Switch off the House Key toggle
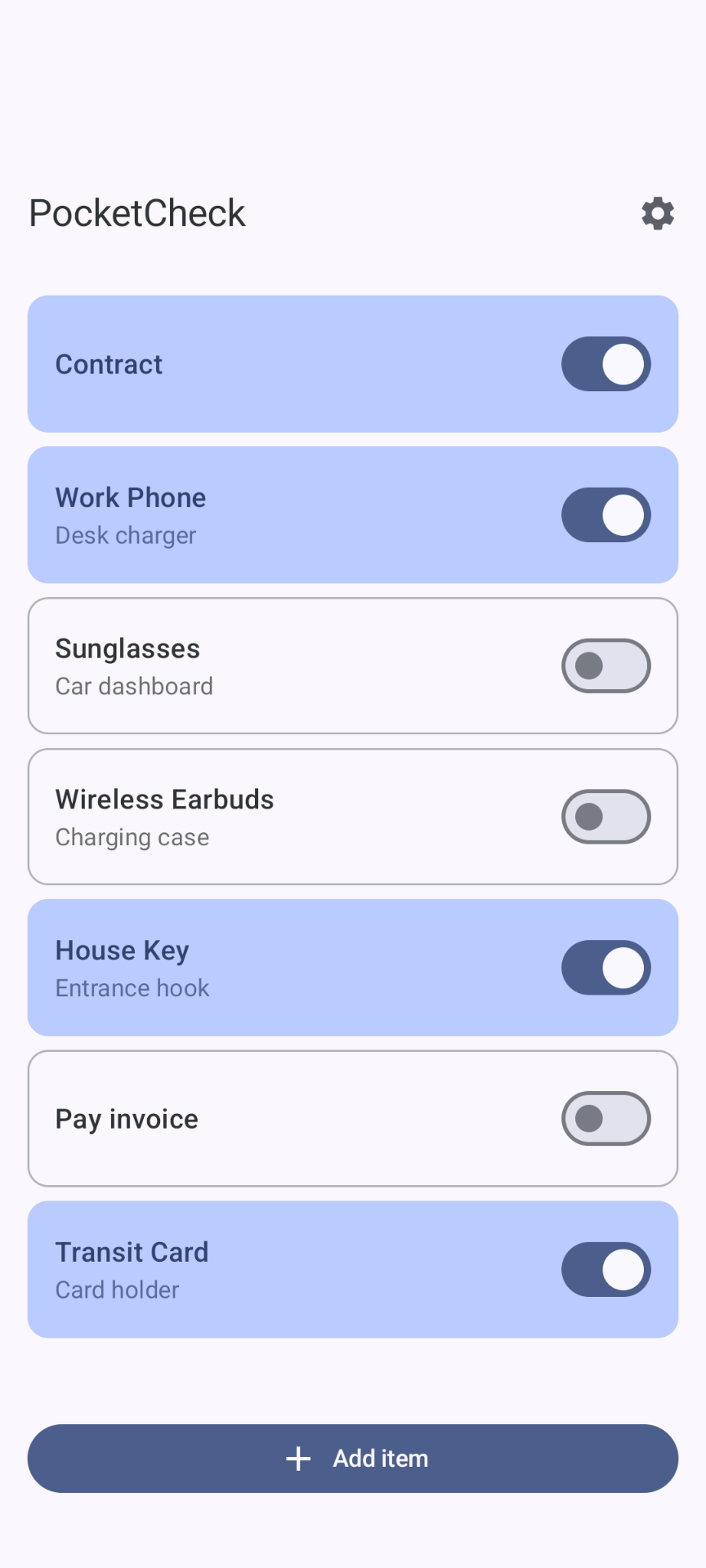Screen dimensions: 706x1568 coord(605,968)
